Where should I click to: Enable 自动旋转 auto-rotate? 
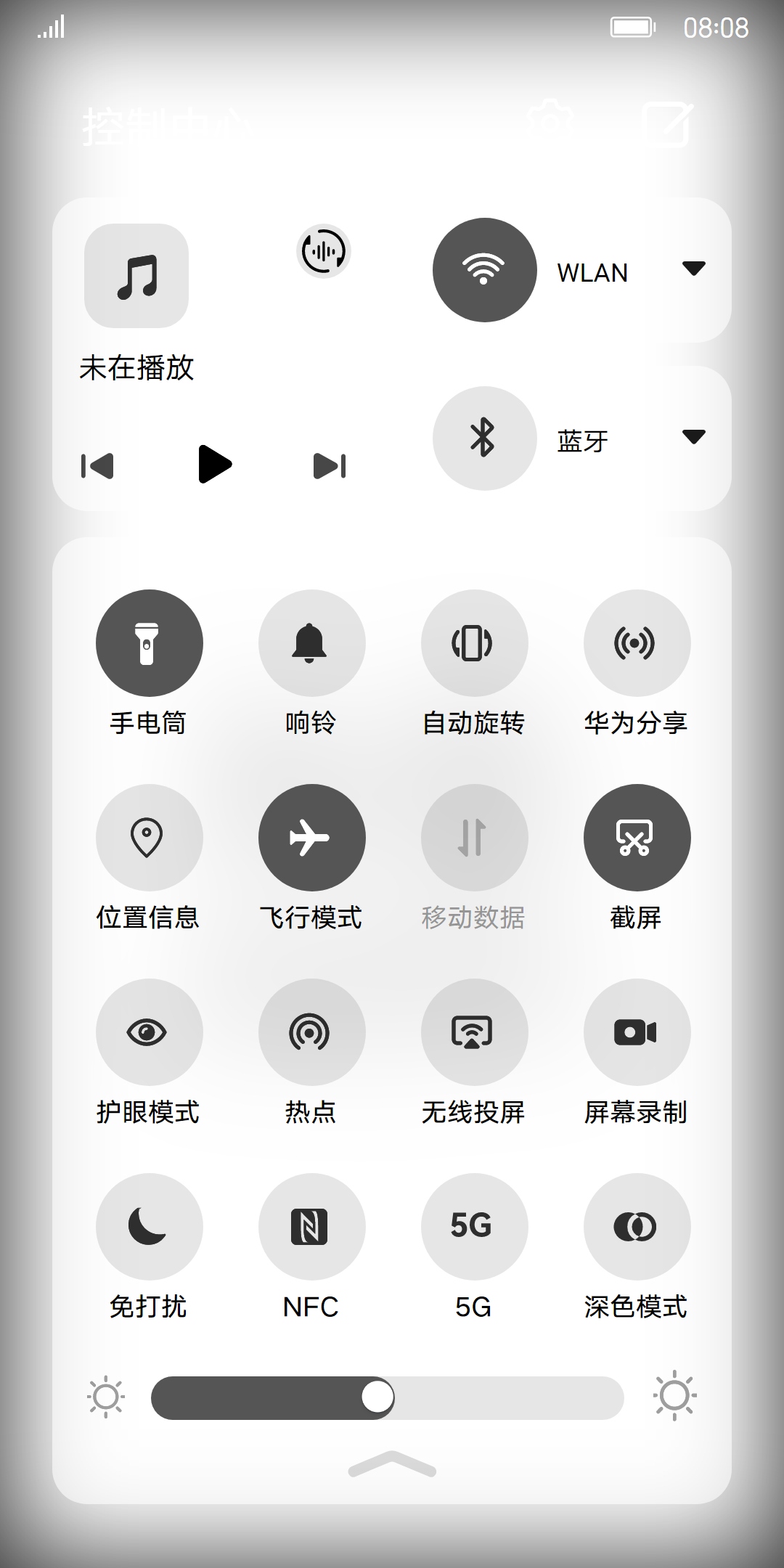pyautogui.click(x=475, y=643)
